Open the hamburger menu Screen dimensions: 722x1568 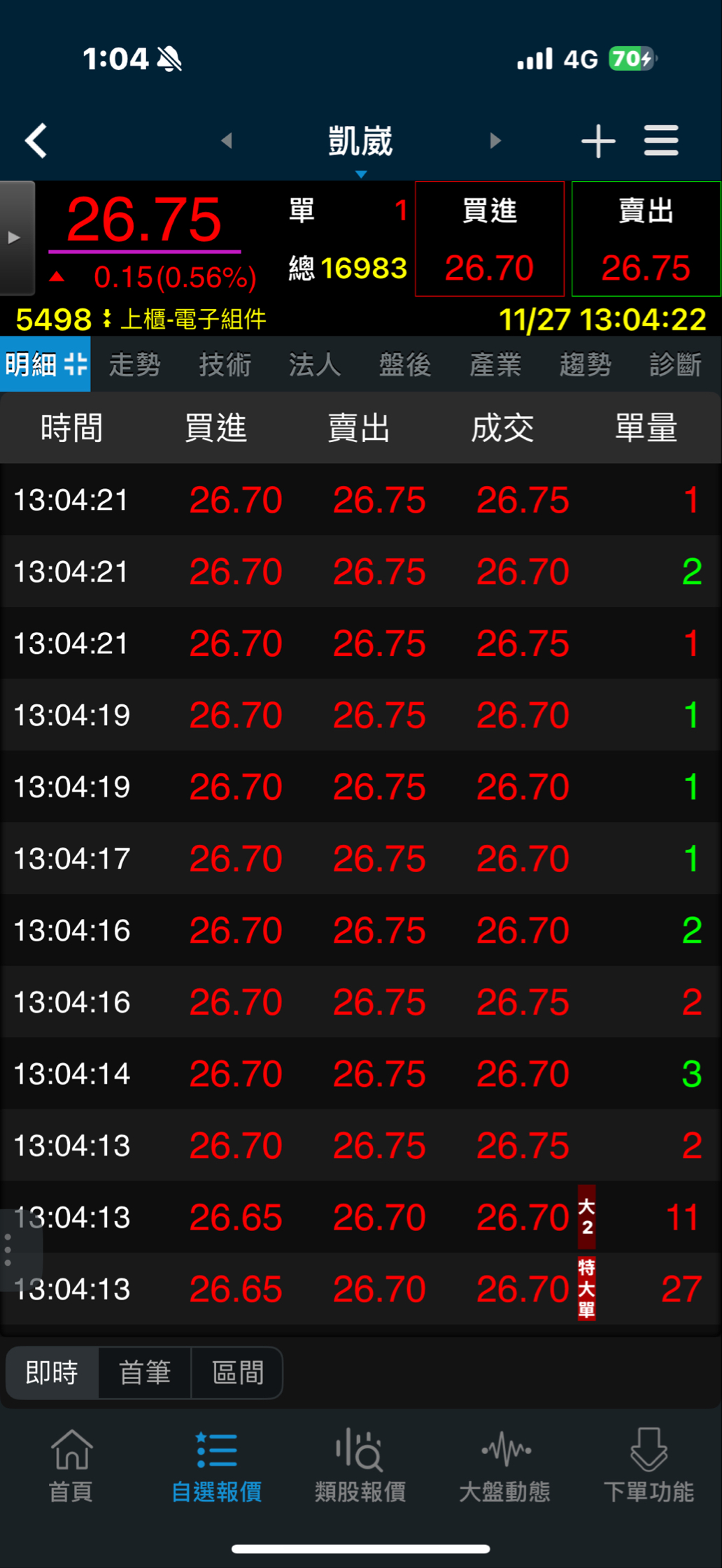(x=661, y=141)
